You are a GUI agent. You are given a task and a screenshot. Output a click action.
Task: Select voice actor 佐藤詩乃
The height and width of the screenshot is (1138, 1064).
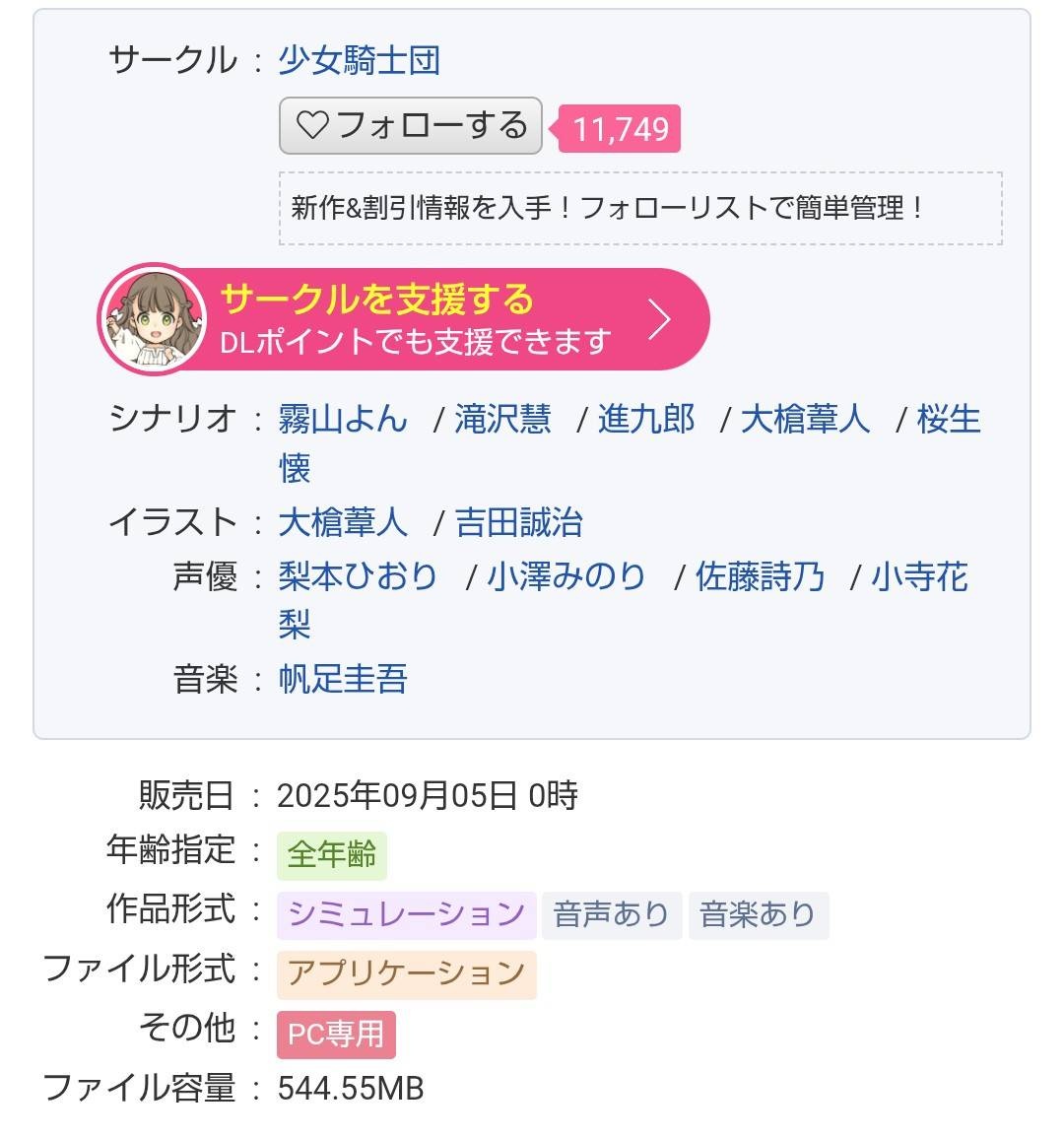pos(760,576)
